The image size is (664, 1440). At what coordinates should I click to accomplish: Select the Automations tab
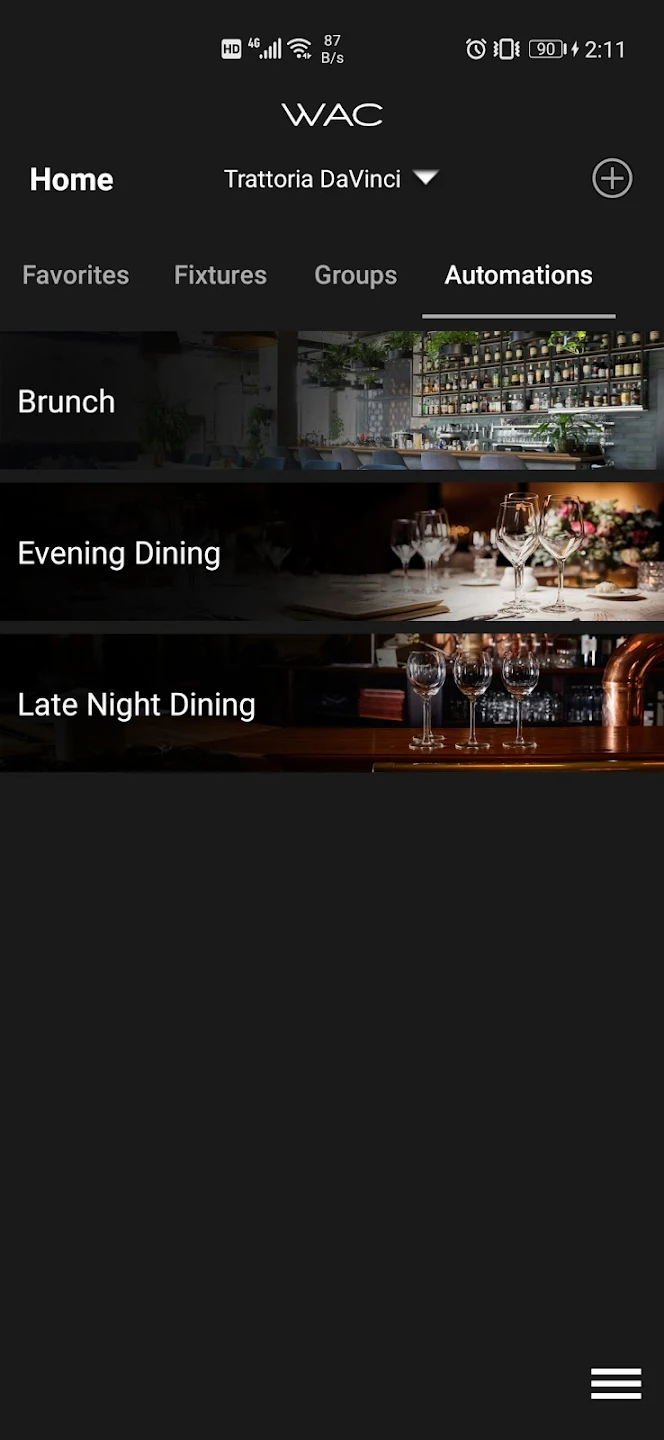[x=518, y=275]
